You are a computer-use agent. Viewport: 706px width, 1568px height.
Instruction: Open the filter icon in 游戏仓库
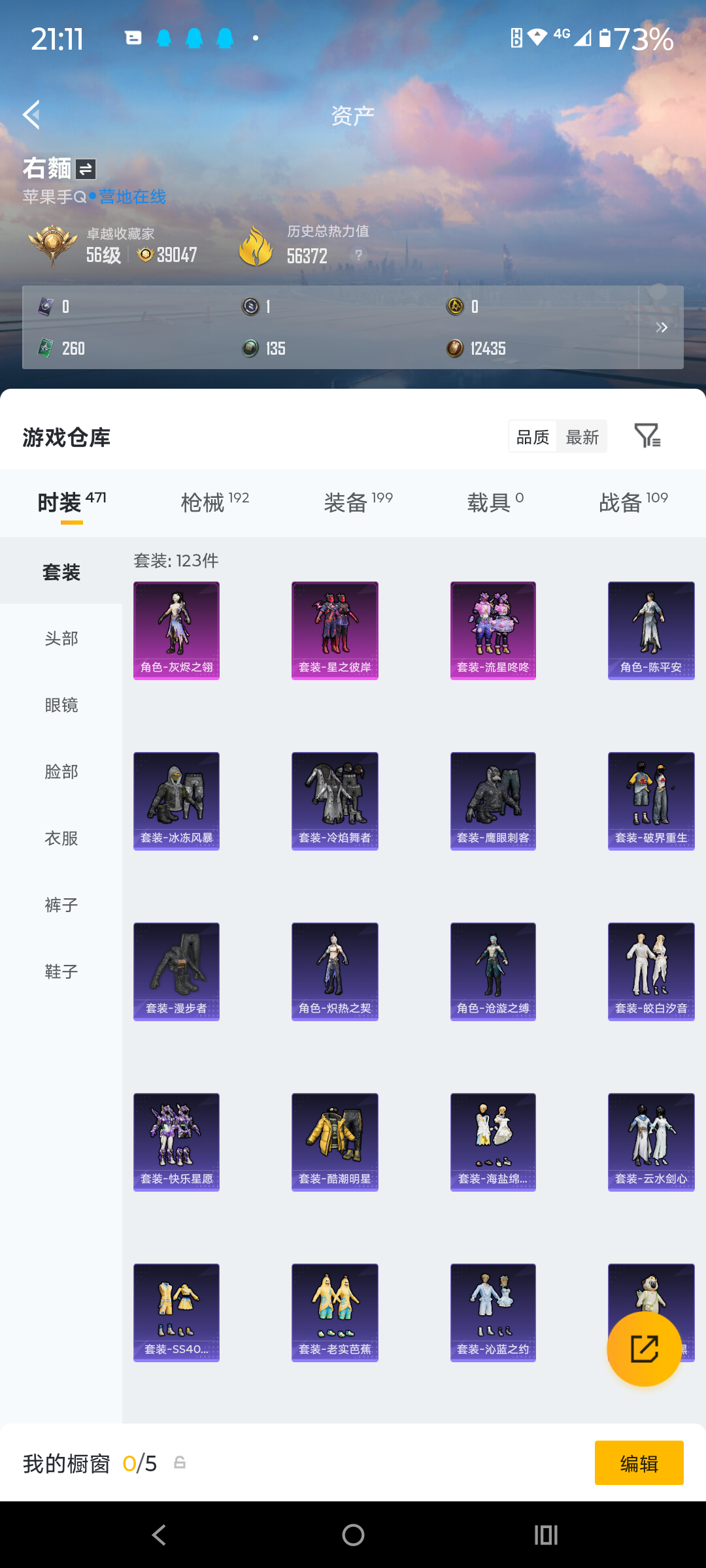click(x=647, y=435)
